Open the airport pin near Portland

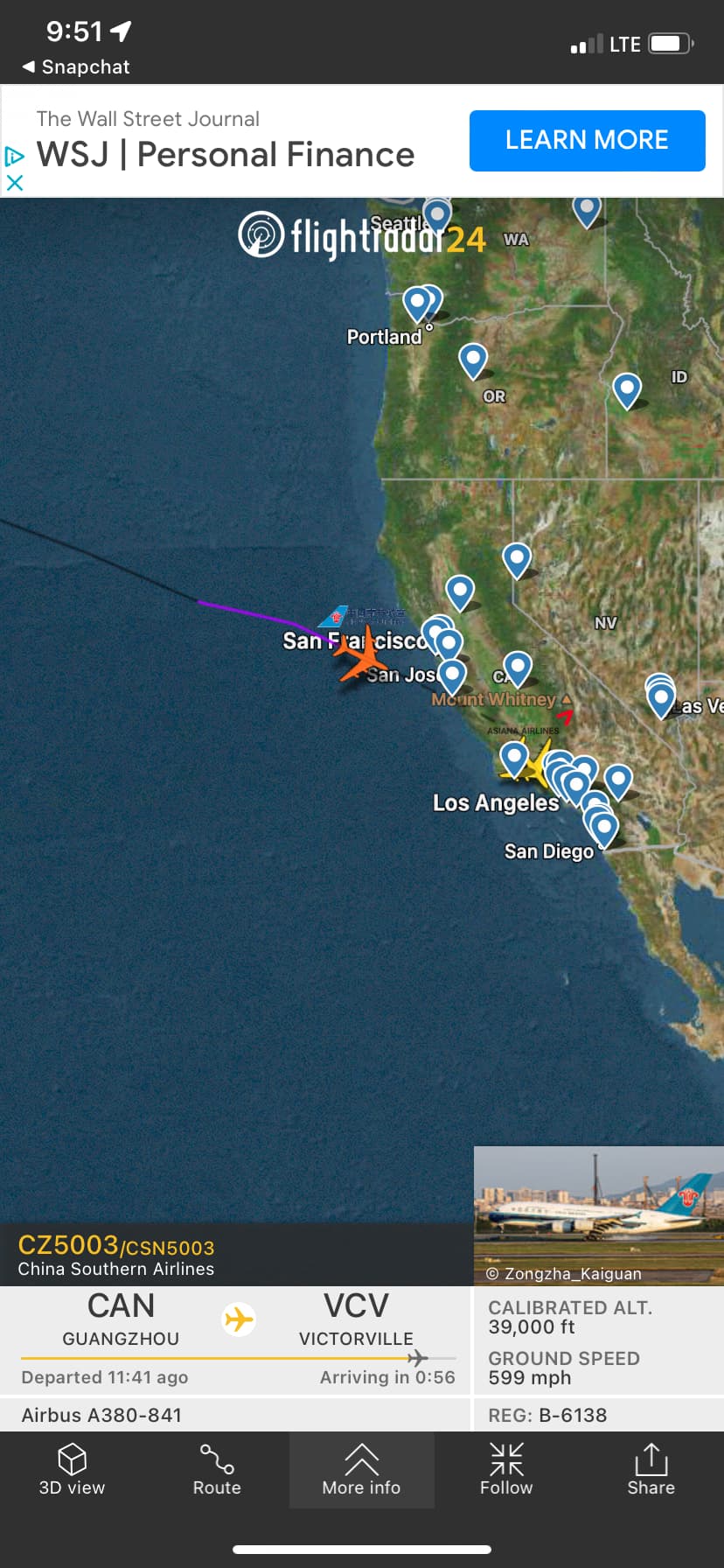click(417, 303)
